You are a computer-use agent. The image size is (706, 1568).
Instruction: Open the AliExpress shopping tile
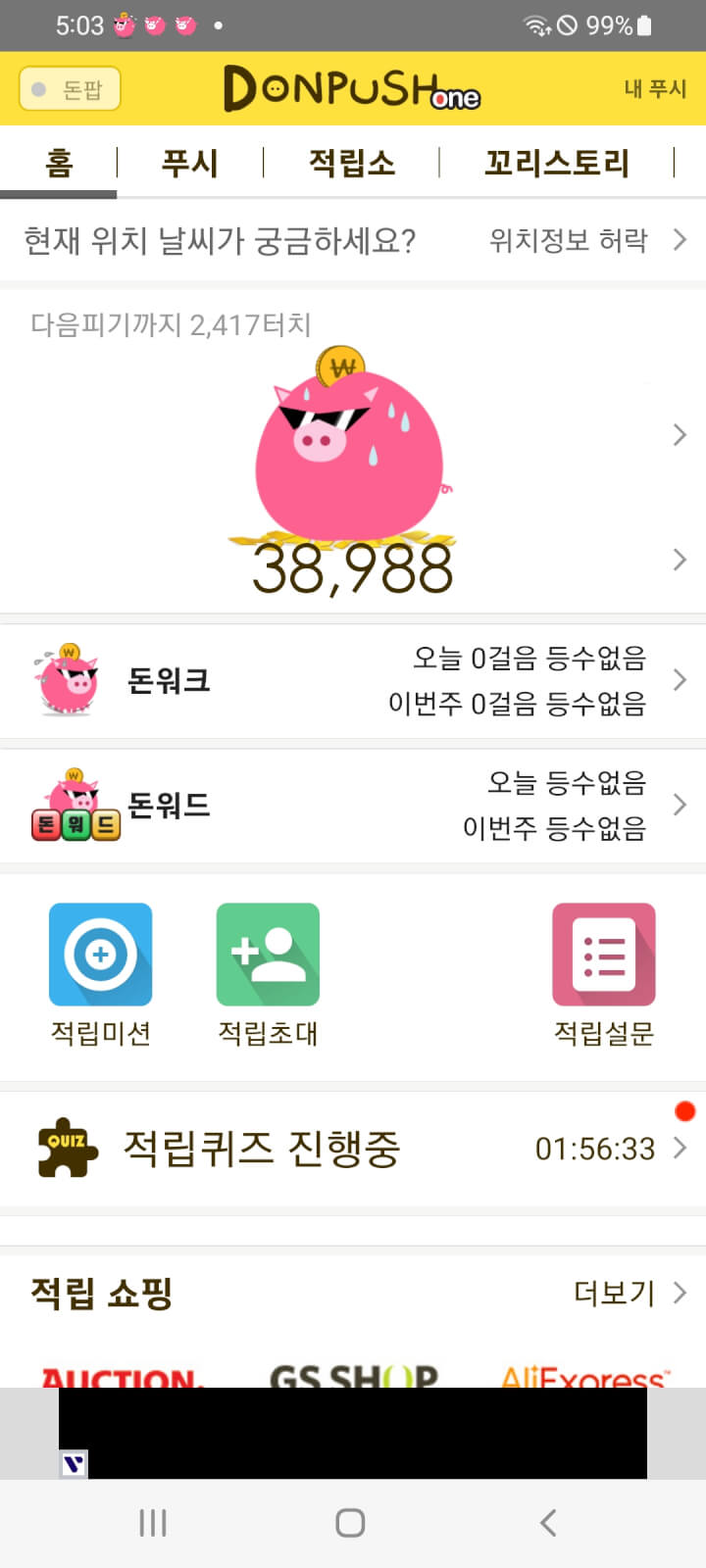[584, 1374]
